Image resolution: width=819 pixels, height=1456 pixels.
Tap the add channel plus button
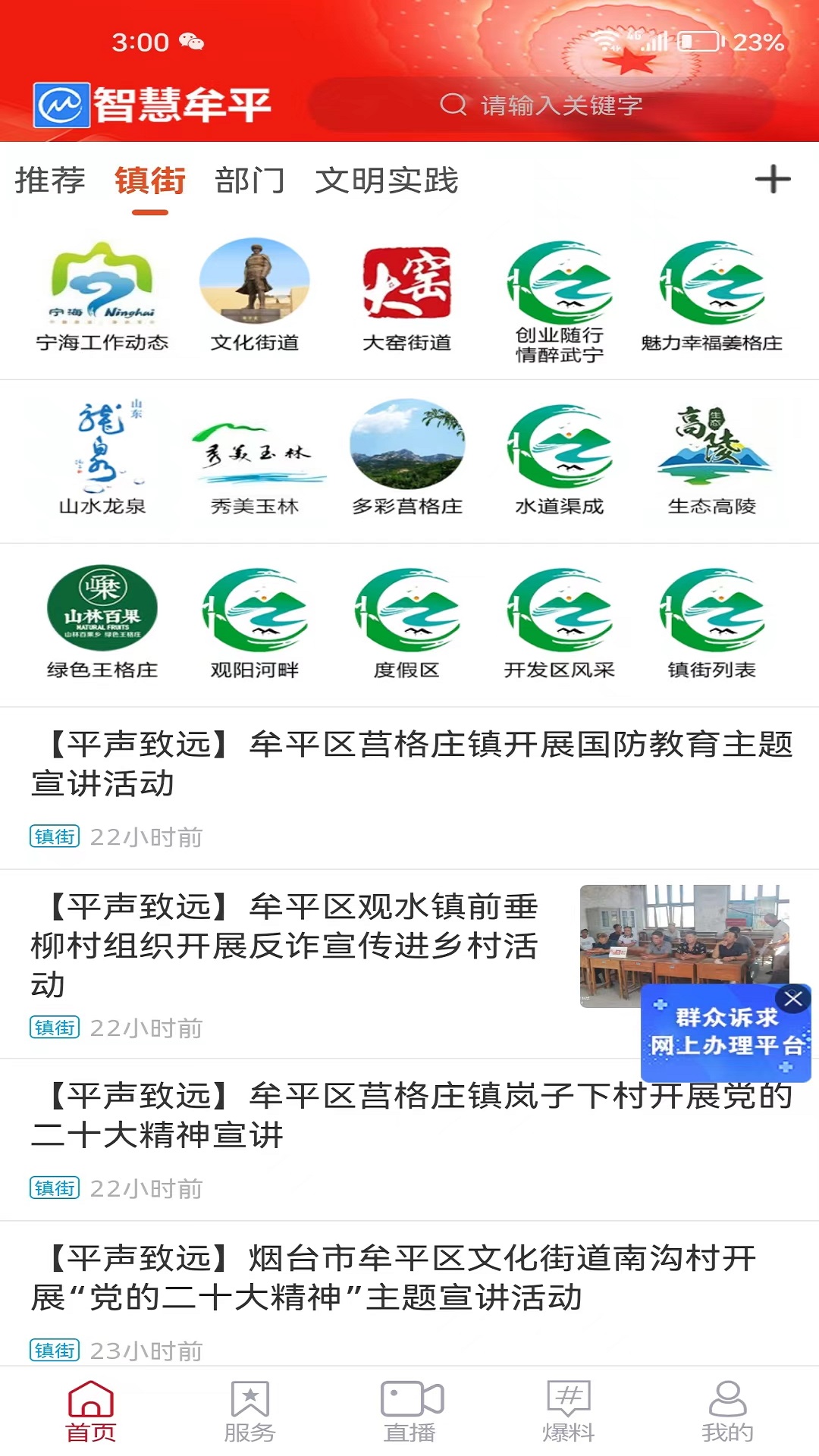(x=772, y=180)
